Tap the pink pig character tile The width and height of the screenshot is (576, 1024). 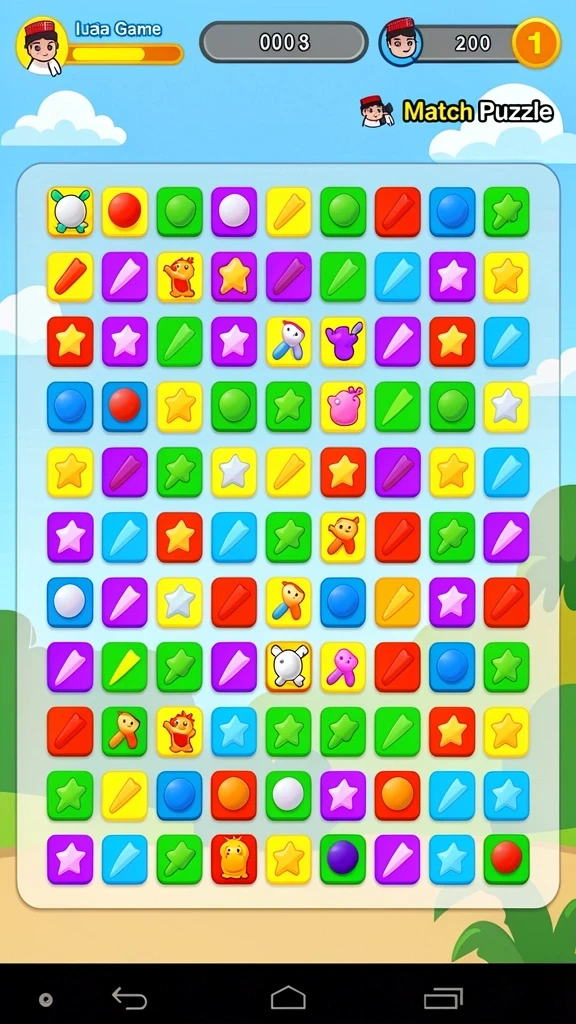pos(344,407)
